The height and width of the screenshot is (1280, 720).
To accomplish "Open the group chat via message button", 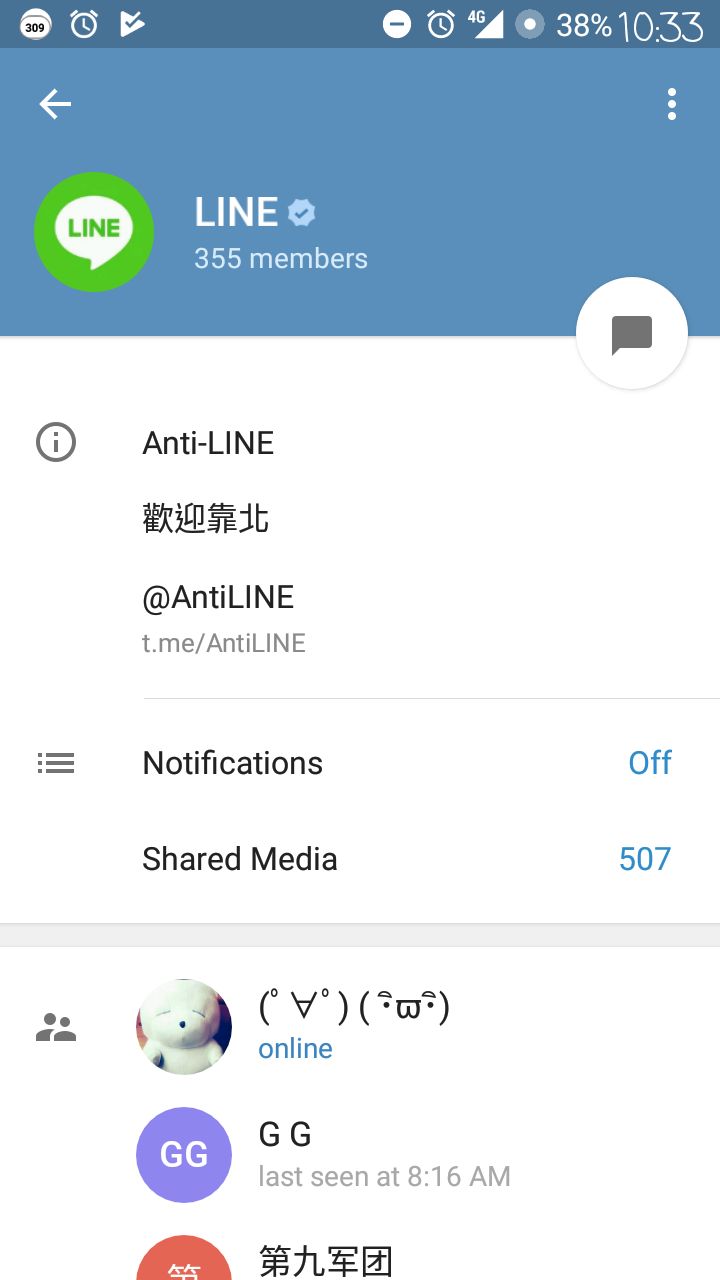I will [631, 333].
